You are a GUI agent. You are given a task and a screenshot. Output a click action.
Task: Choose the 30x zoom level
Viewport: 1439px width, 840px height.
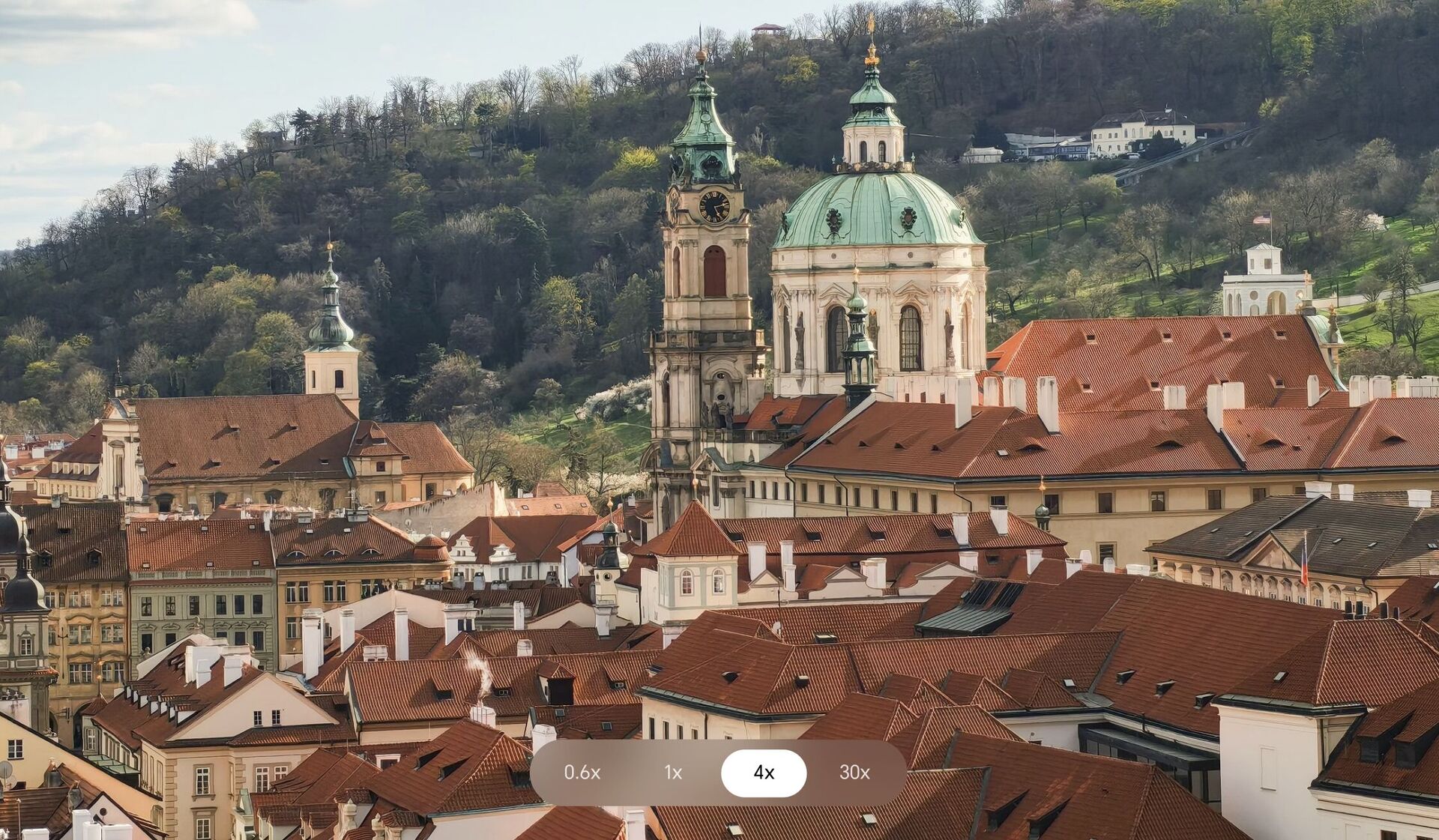(x=854, y=773)
